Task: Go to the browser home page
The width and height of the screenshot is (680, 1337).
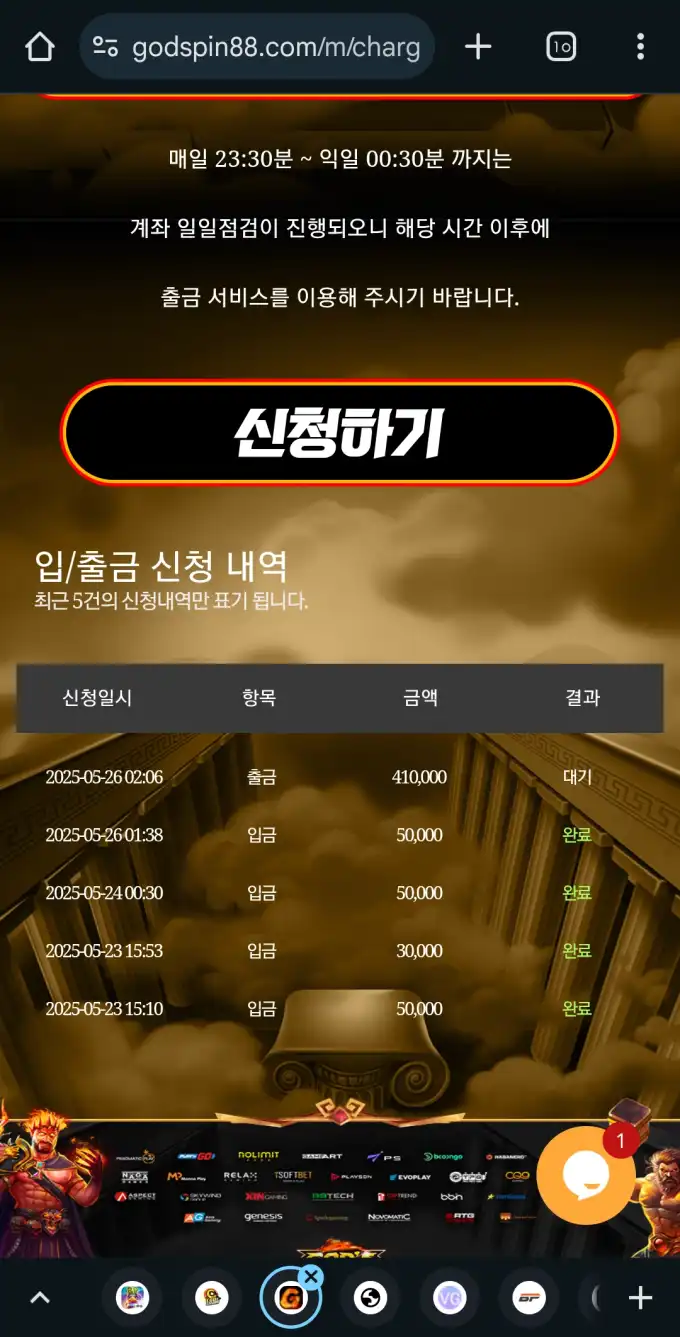Action: 39,46
